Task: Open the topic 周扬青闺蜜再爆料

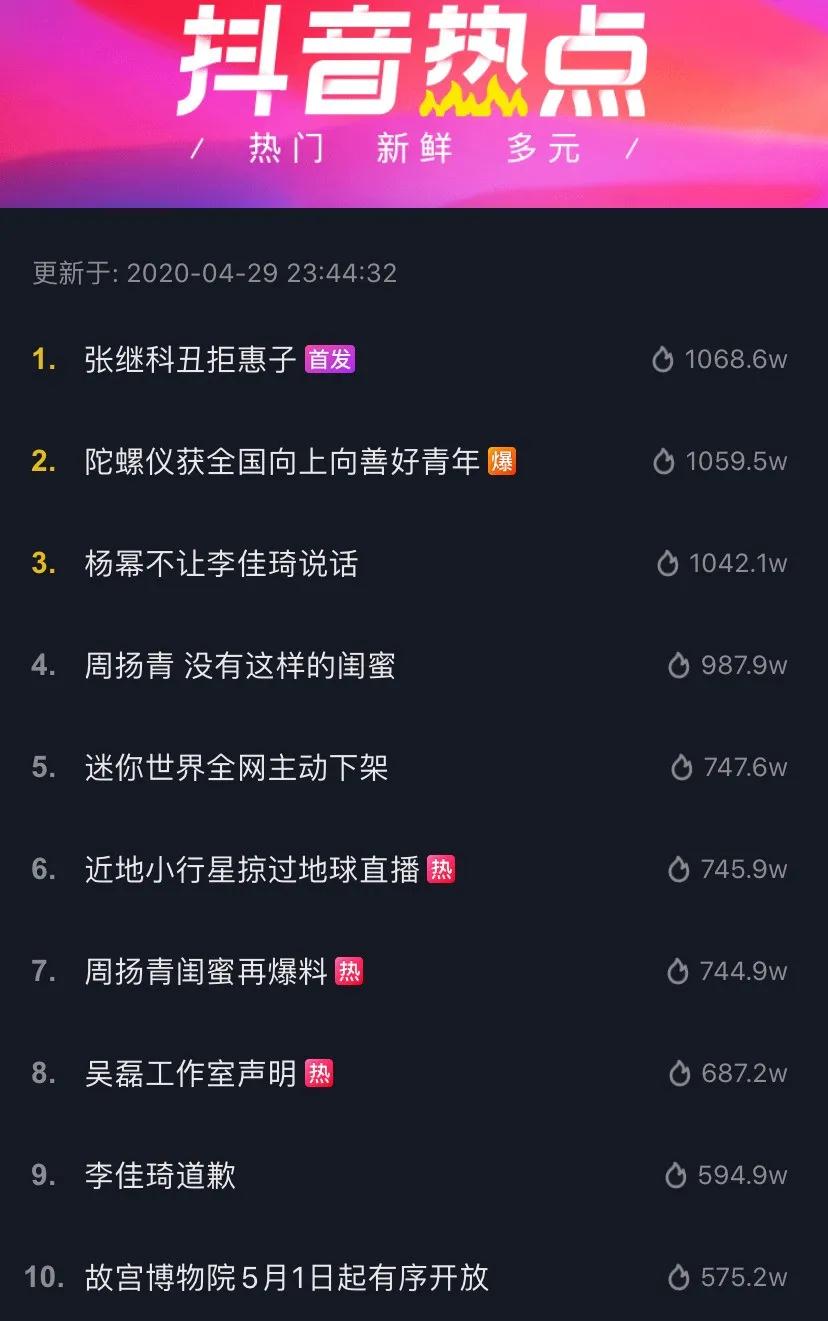Action: pos(206,972)
